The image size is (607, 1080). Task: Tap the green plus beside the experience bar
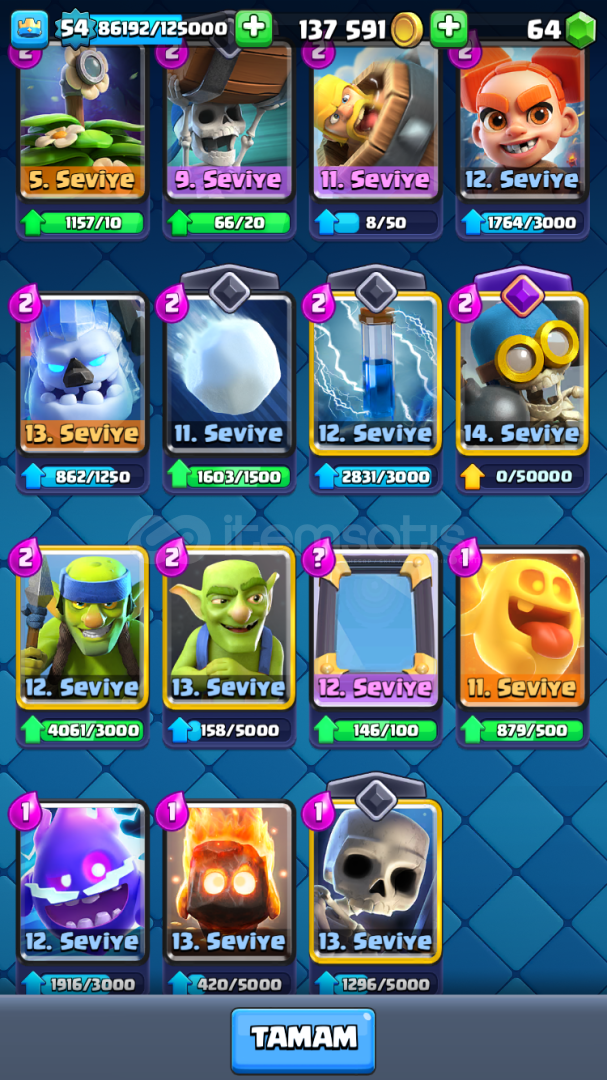point(254,28)
